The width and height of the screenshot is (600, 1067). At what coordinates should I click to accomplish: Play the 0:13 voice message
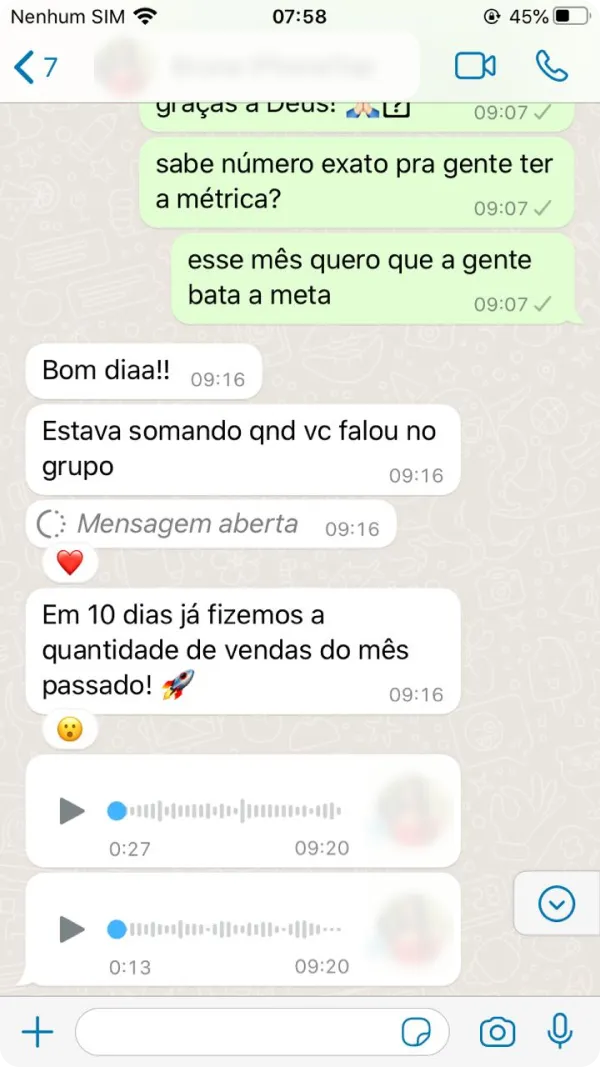(71, 929)
